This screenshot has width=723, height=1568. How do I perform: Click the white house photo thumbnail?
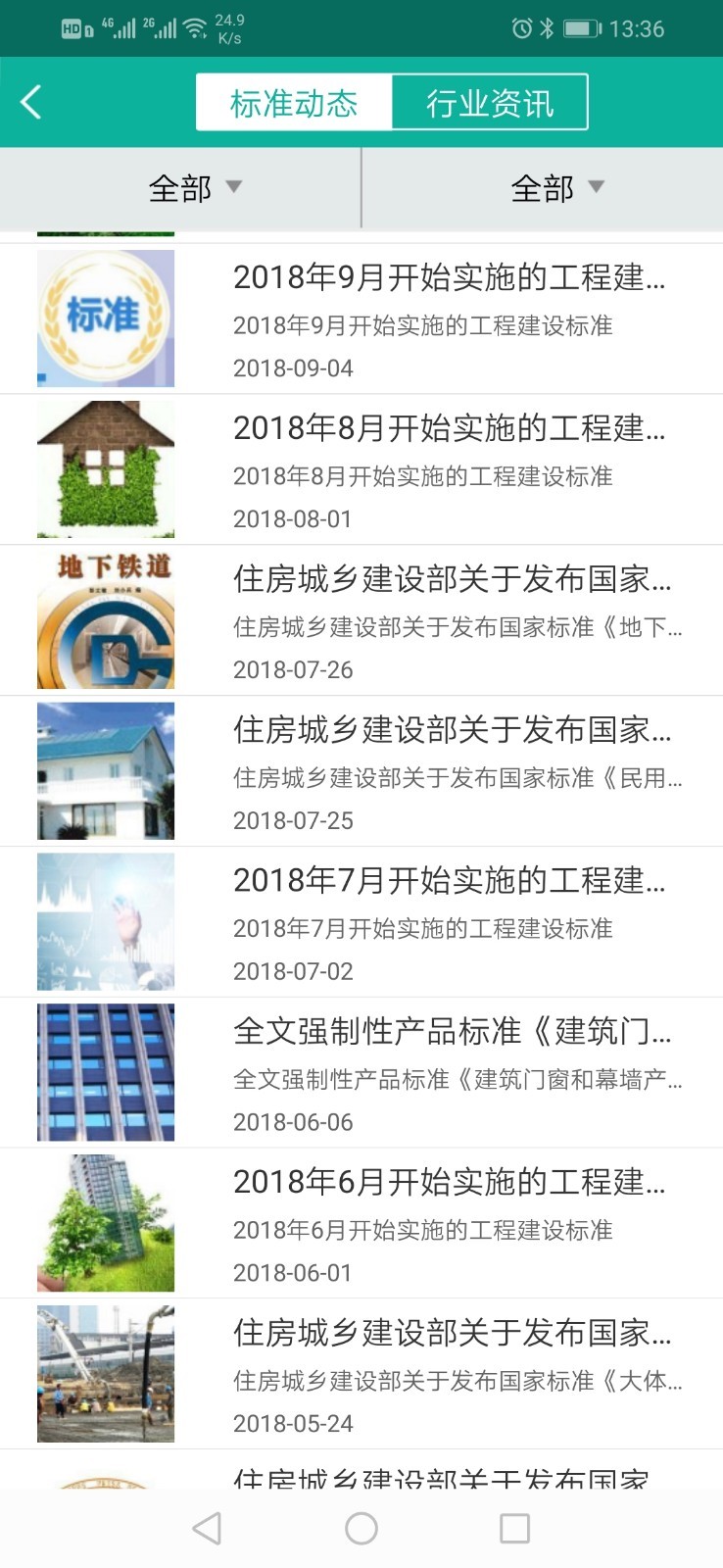tap(105, 770)
